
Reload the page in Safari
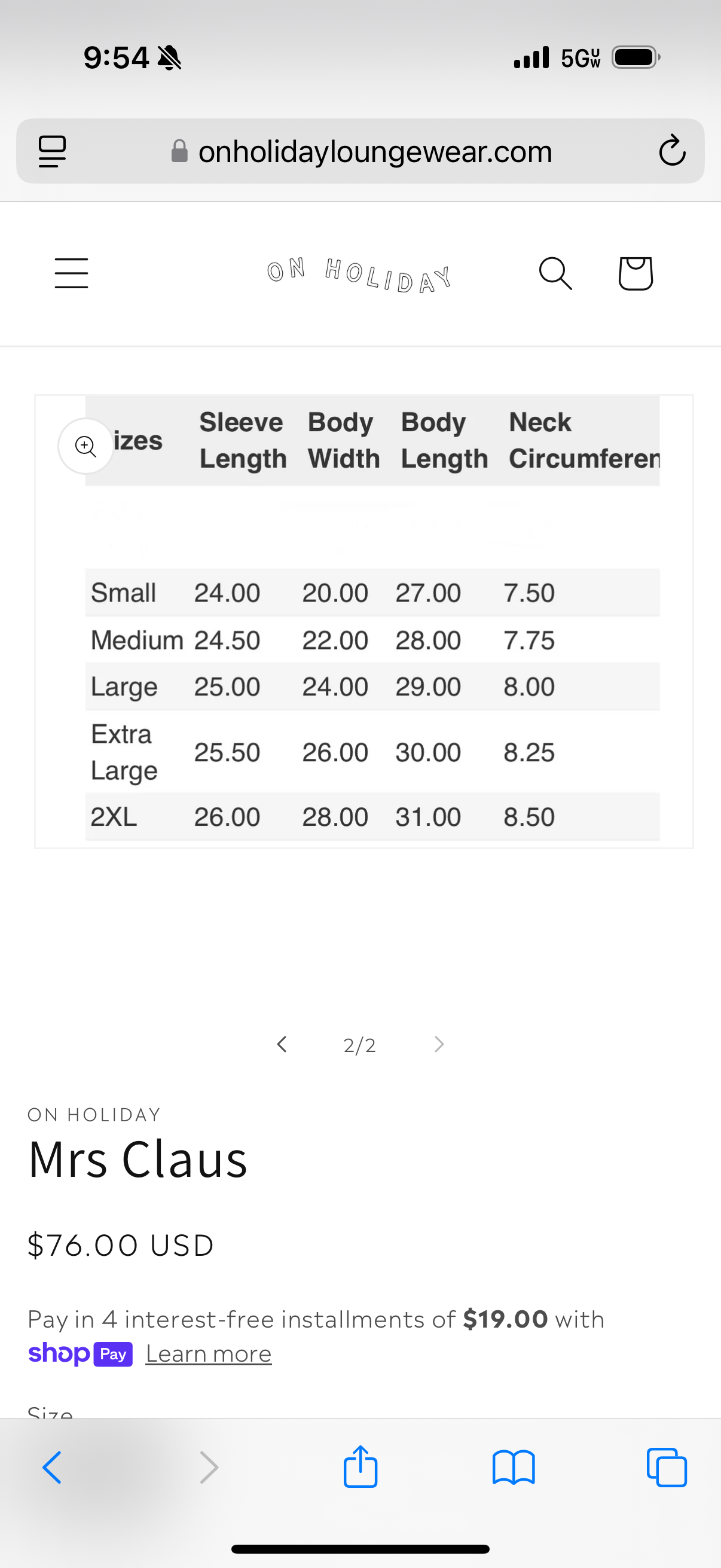click(x=672, y=151)
